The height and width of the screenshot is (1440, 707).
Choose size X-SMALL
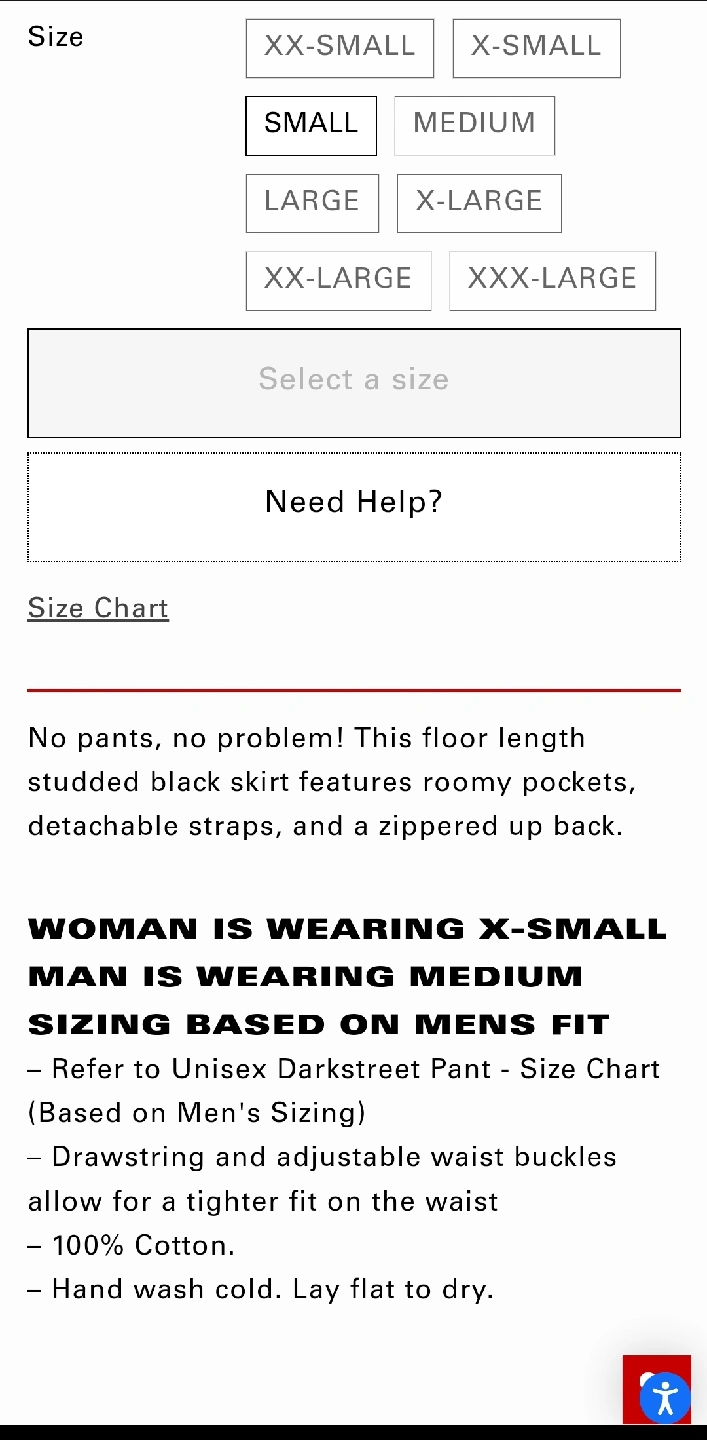tap(537, 48)
